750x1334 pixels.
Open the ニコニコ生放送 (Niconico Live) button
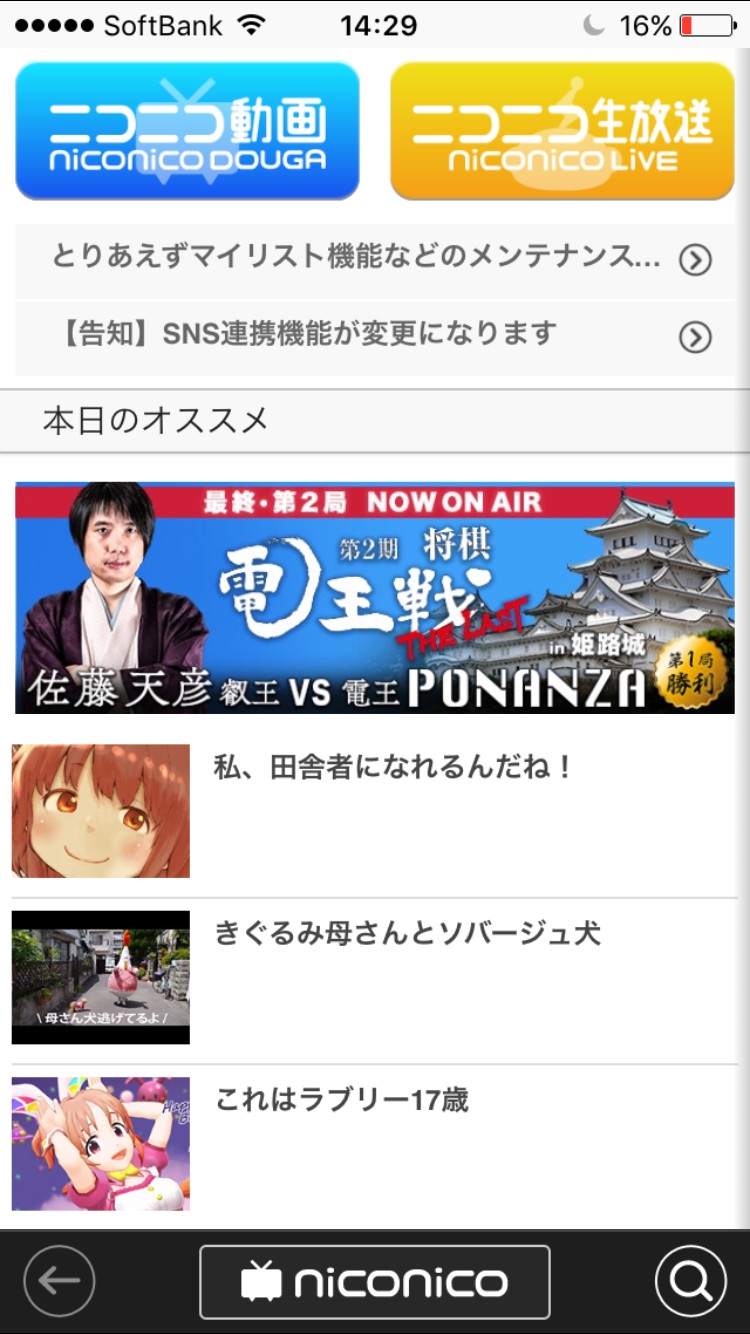pyautogui.click(x=562, y=131)
